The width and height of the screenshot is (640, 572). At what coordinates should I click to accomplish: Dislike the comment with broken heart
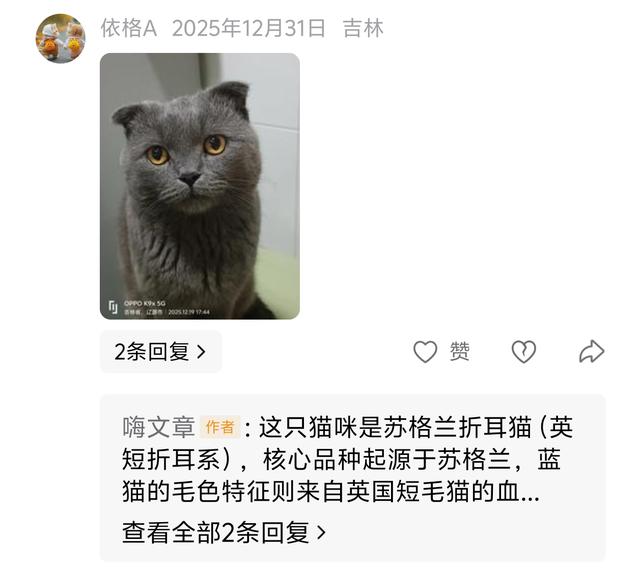[x=524, y=352]
